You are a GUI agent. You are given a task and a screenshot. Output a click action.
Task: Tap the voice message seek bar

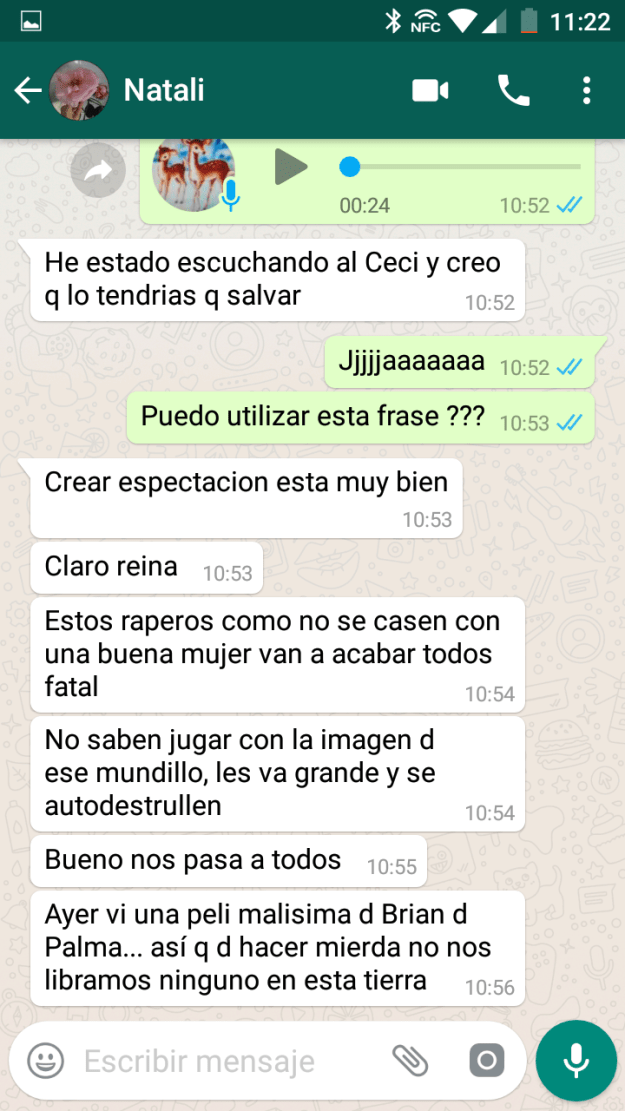point(465,167)
